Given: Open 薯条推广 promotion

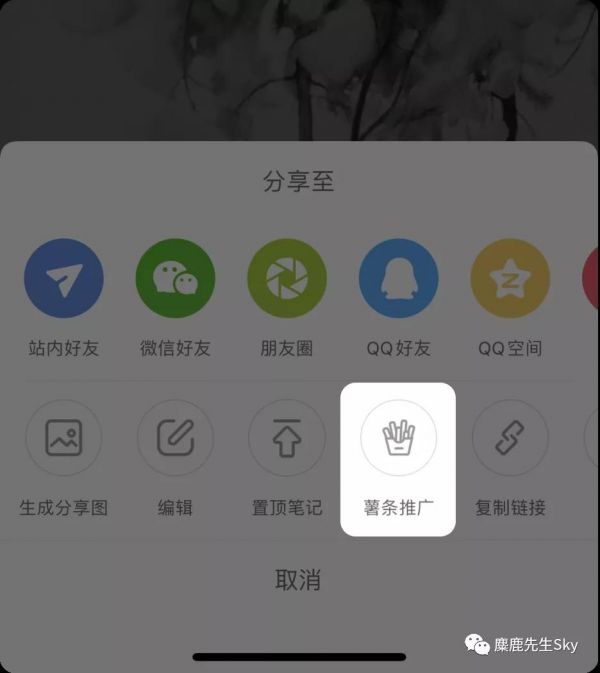Looking at the screenshot, I should coord(398,438).
